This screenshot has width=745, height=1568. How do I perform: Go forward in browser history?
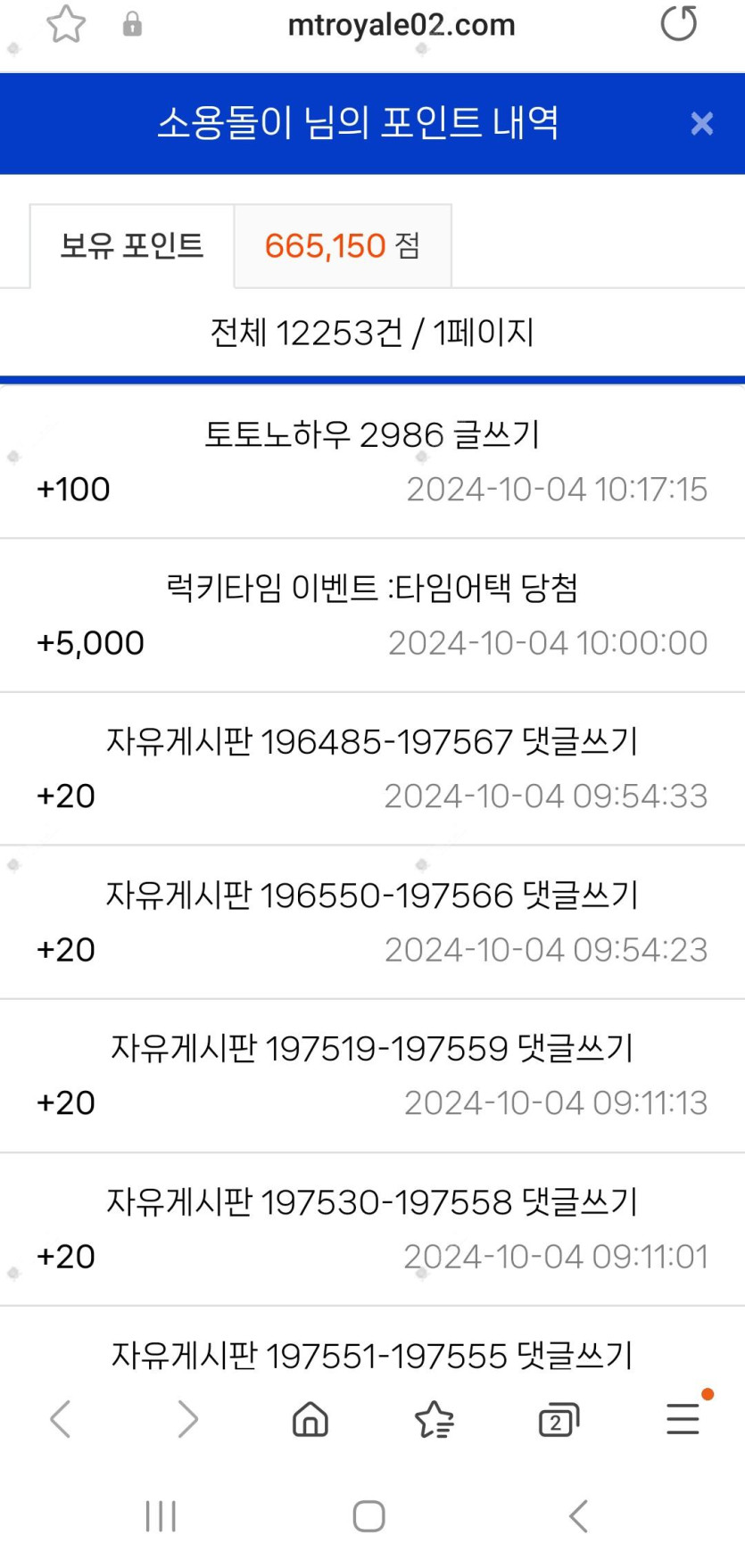point(187,1419)
